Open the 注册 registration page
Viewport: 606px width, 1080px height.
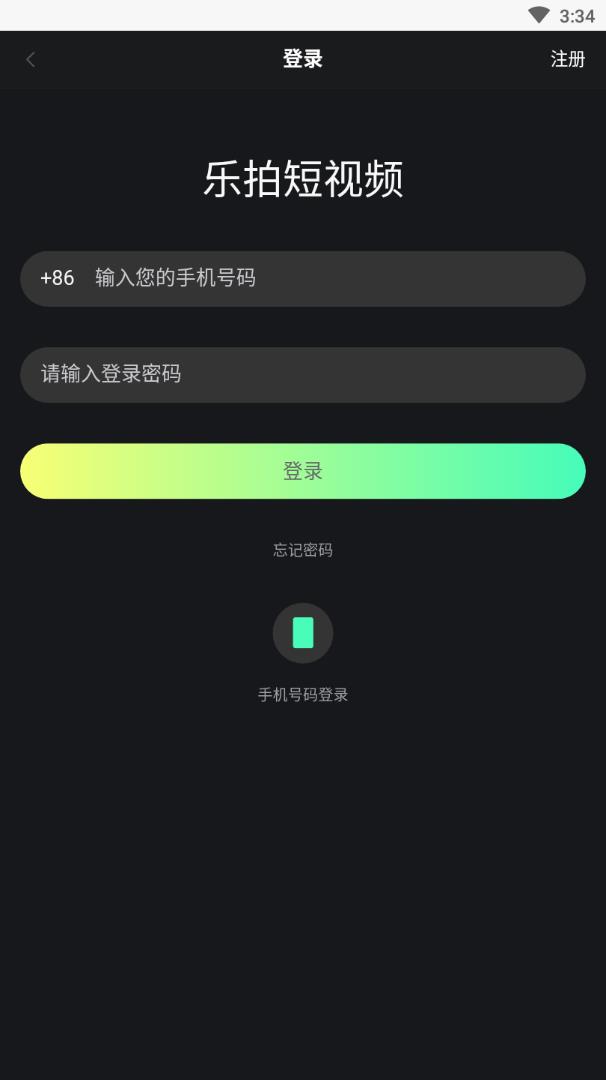coord(567,60)
